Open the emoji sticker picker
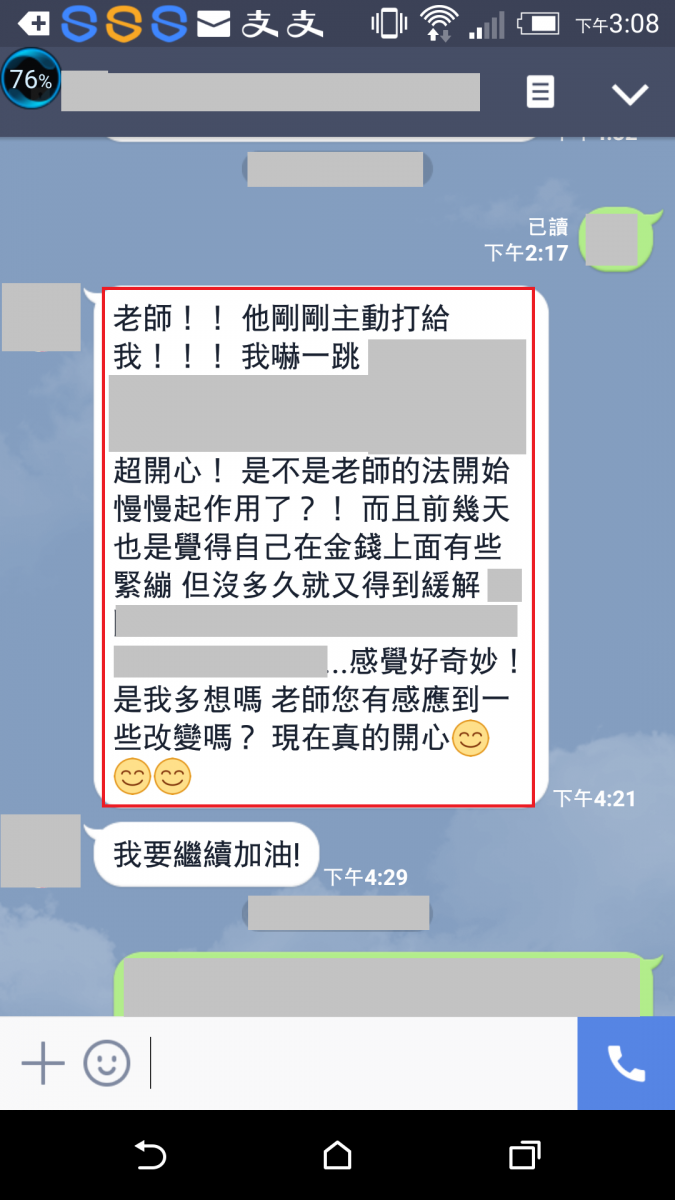Image resolution: width=675 pixels, height=1200 pixels. coord(107,1062)
